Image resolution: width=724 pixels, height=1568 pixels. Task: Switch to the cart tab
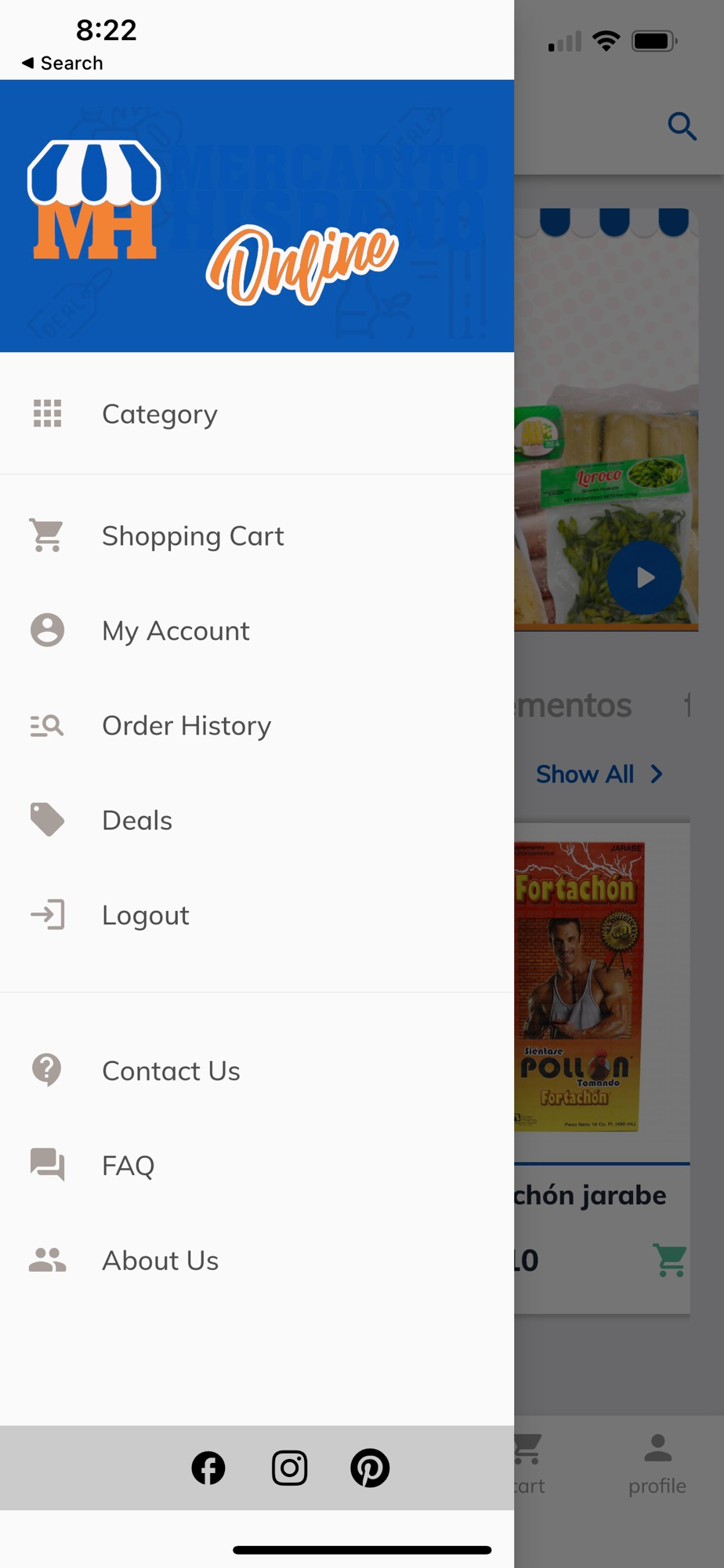(529, 1463)
